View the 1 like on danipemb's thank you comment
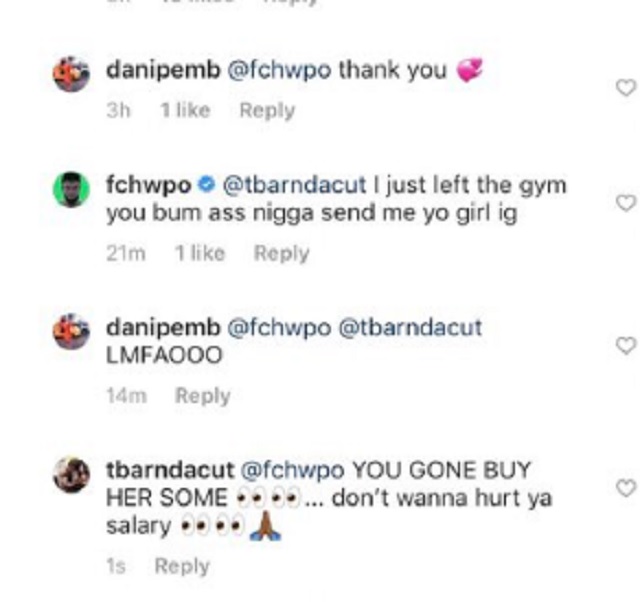The width and height of the screenshot is (640, 602). (x=184, y=110)
